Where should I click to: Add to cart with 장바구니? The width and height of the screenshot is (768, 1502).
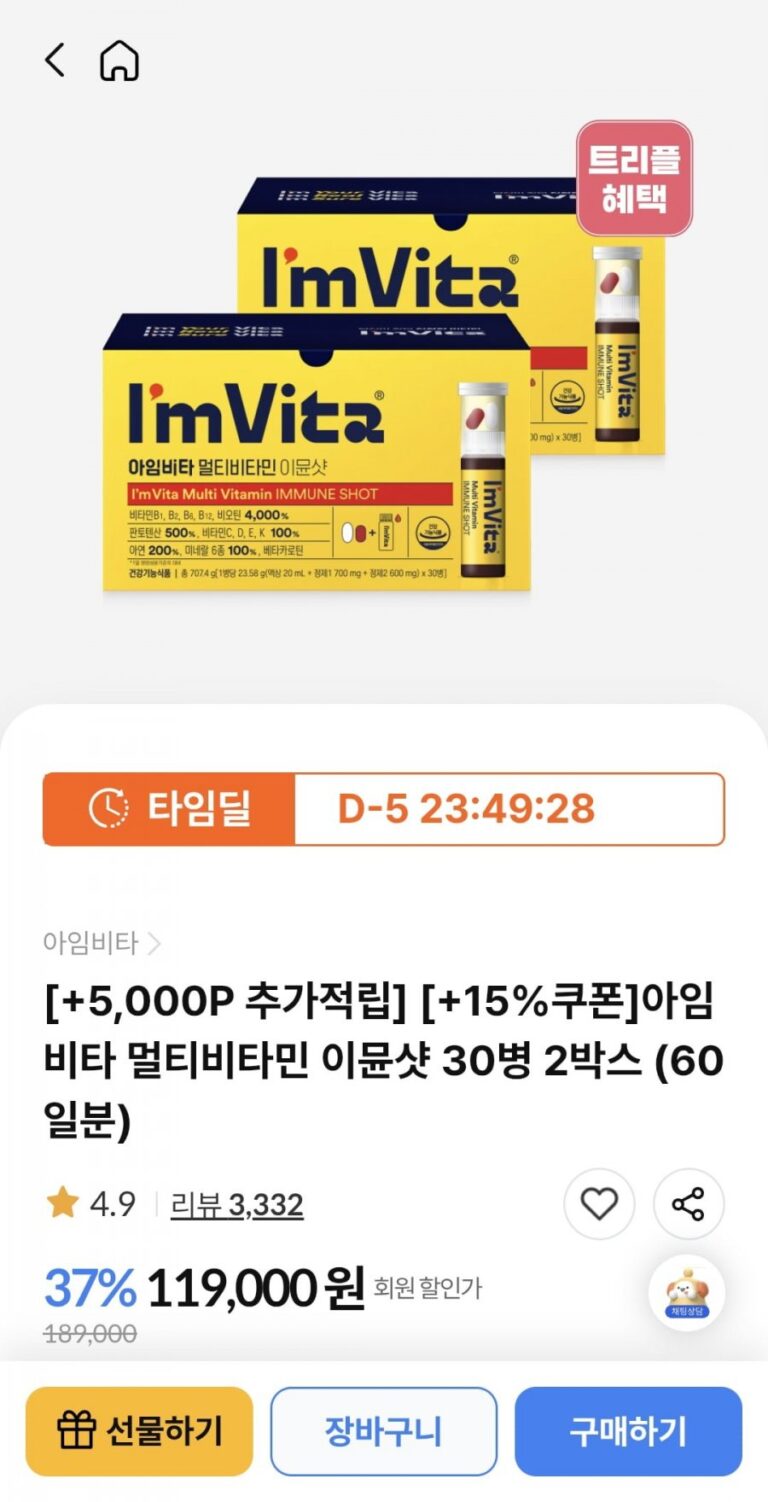pyautogui.click(x=383, y=1431)
